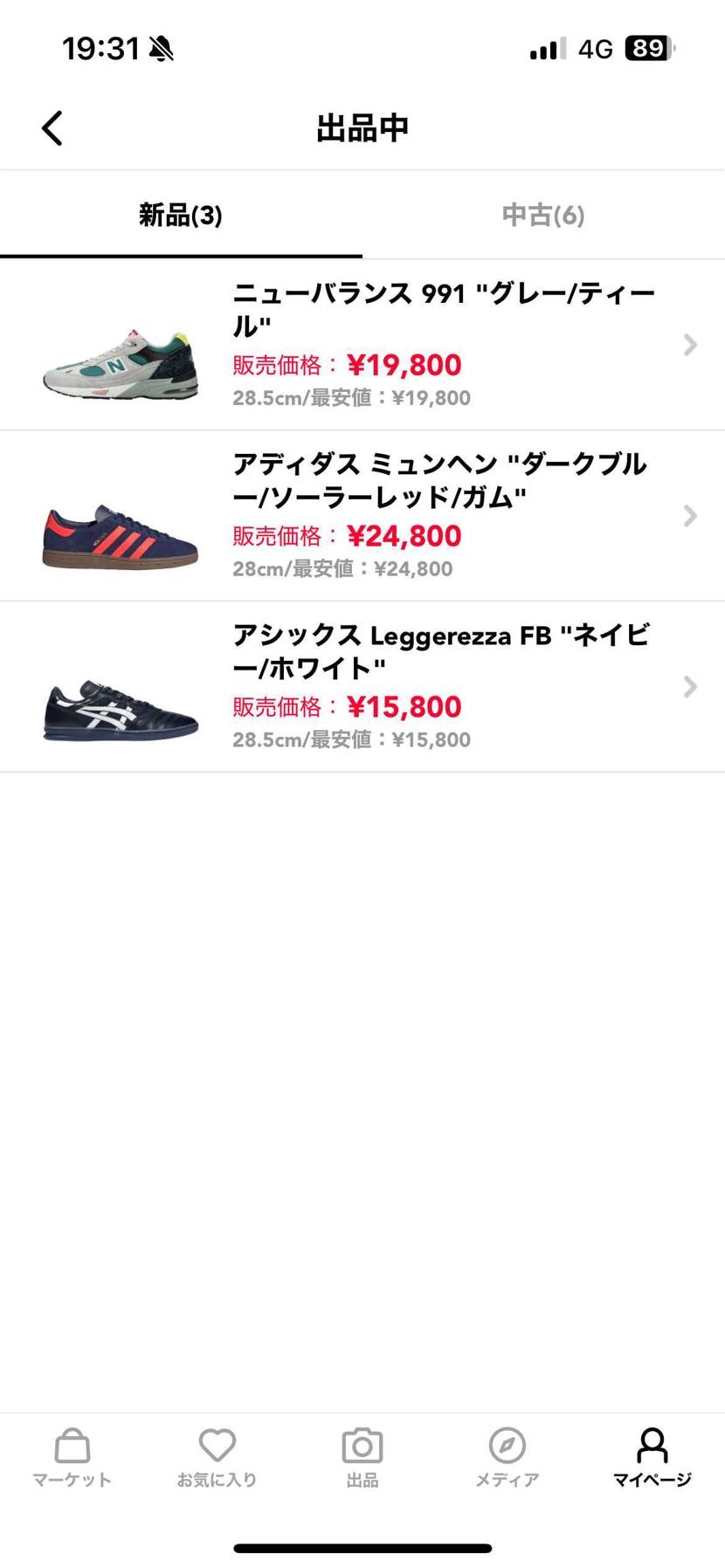
Task: Tap the 出品中 header title
Action: [x=362, y=127]
